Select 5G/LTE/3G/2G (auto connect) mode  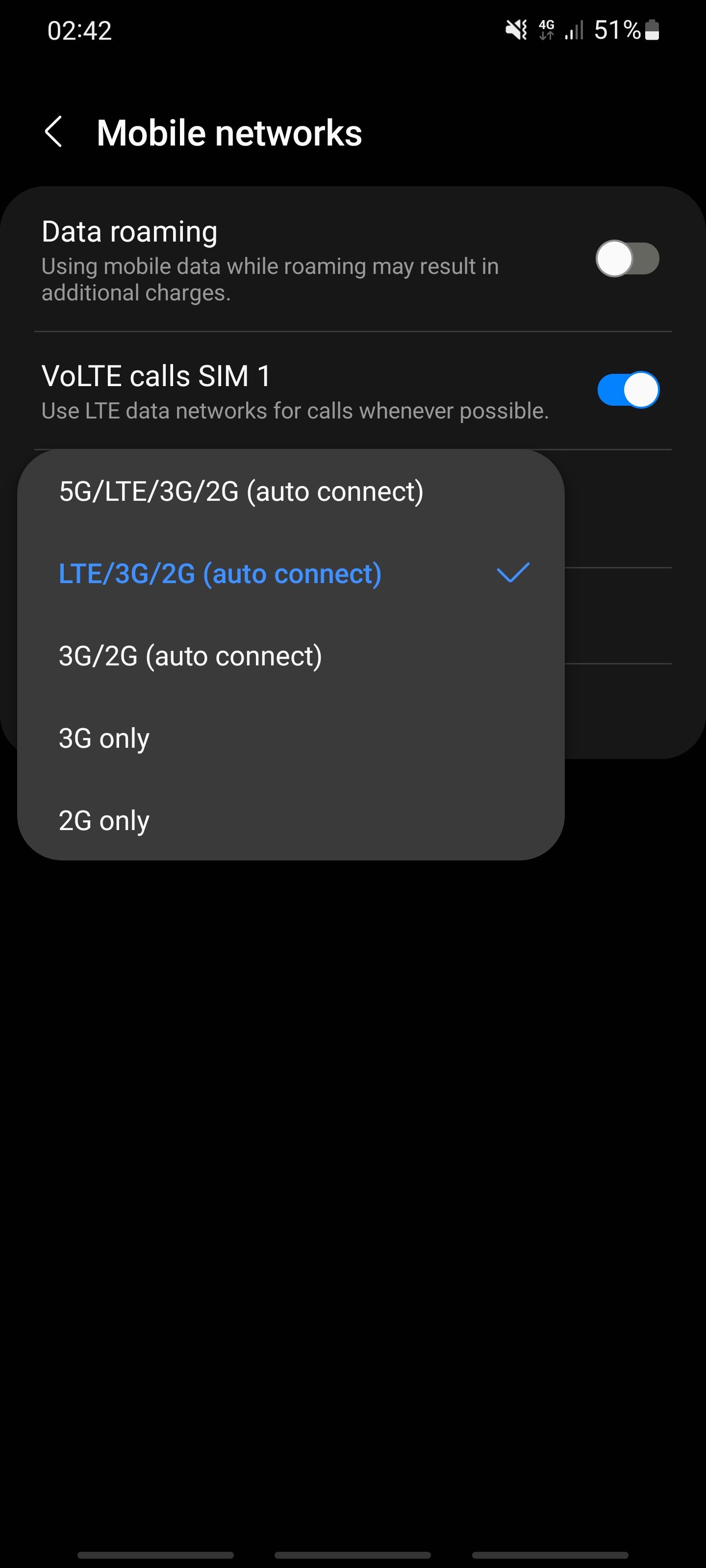pos(241,491)
